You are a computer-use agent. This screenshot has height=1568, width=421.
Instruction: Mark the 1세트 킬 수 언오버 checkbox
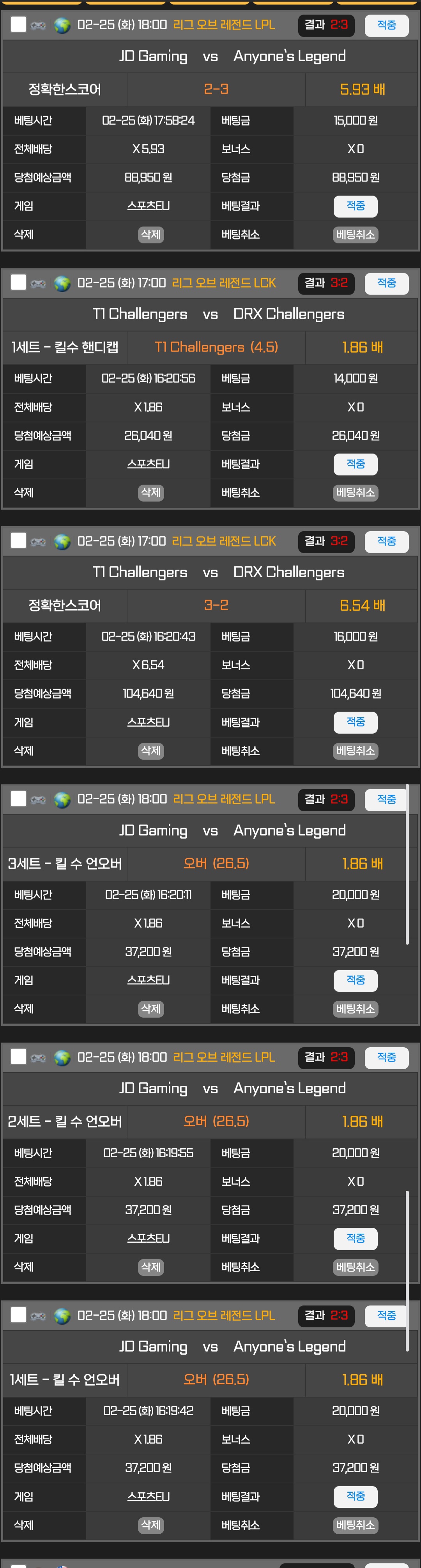pyautogui.click(x=18, y=1315)
